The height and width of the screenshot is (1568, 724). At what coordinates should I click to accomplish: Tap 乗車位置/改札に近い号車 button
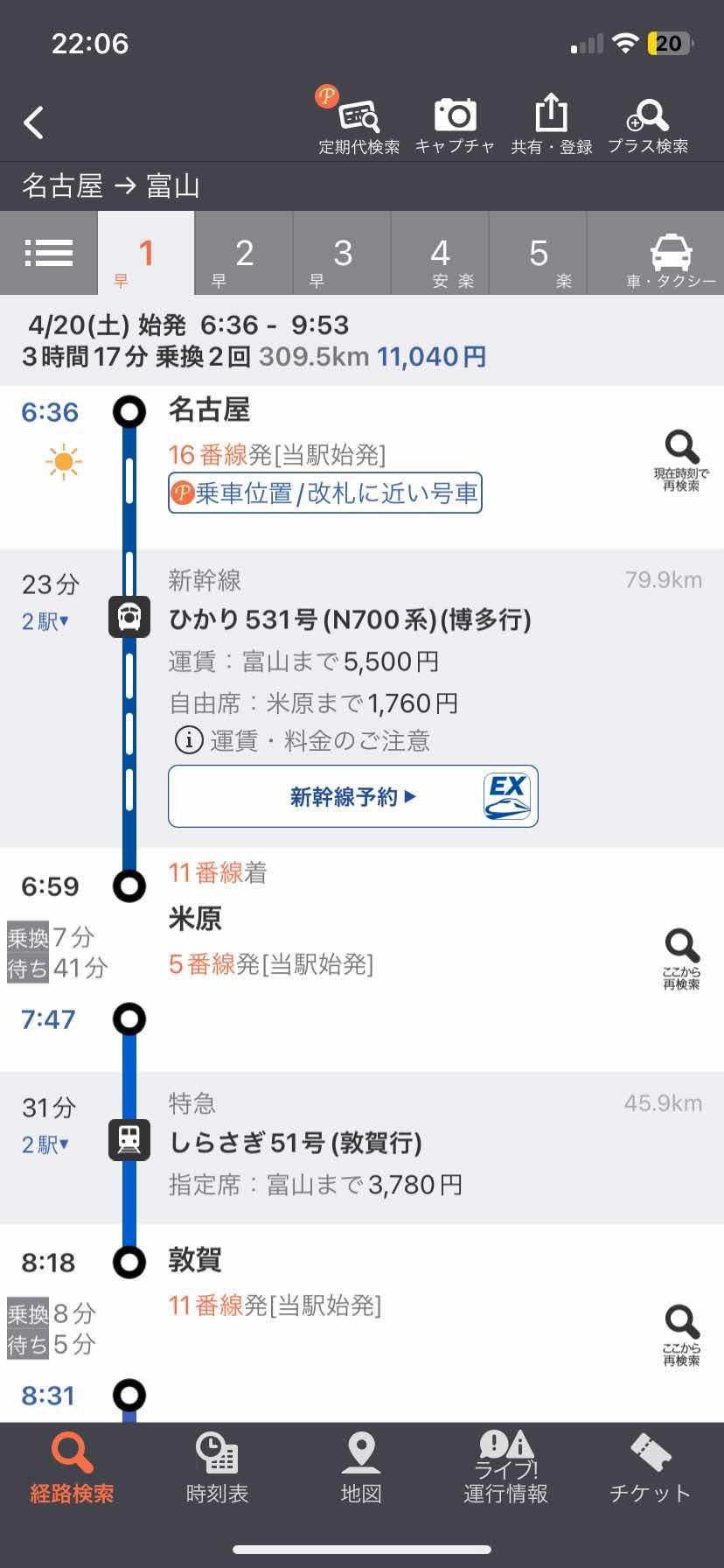324,493
